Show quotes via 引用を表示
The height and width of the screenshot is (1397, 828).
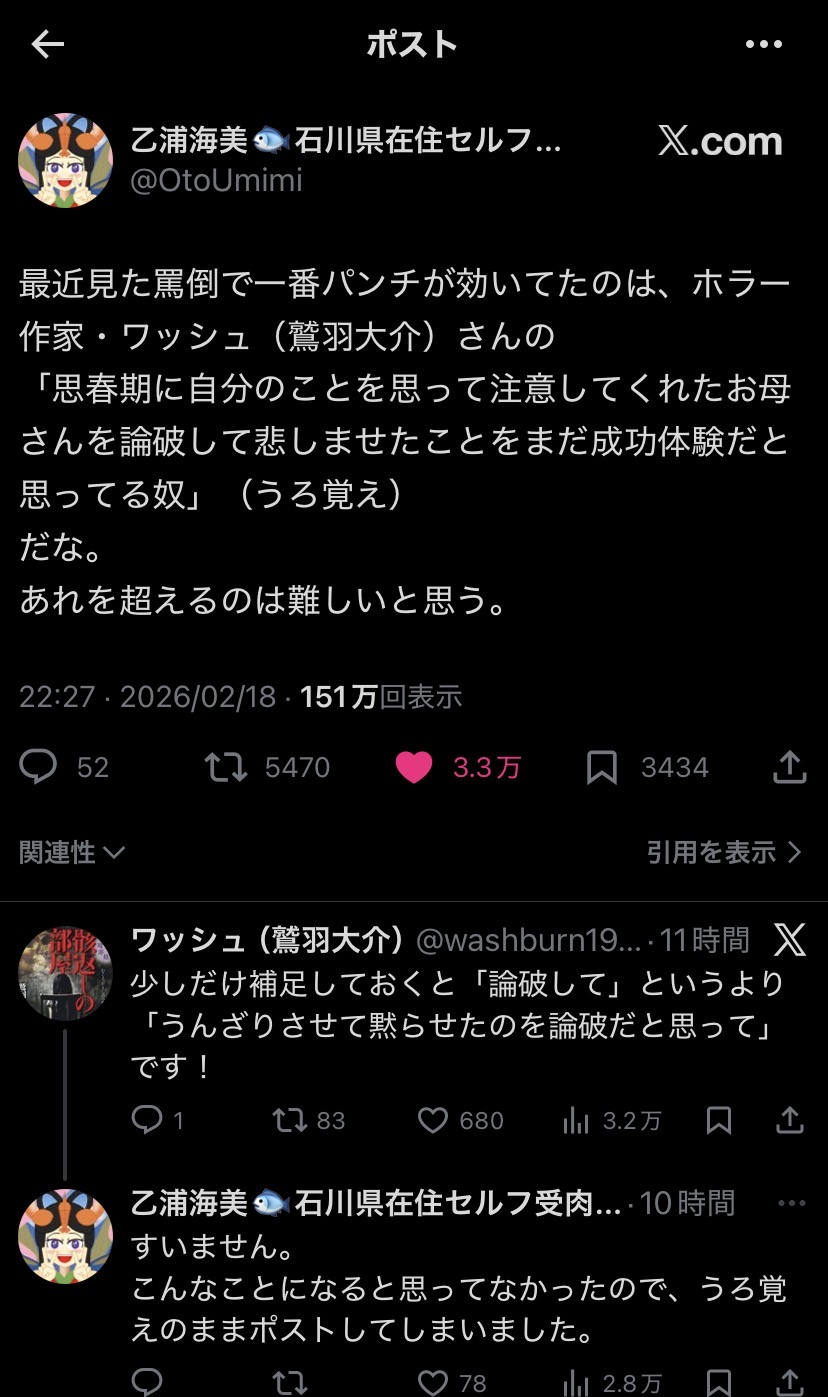pos(724,852)
